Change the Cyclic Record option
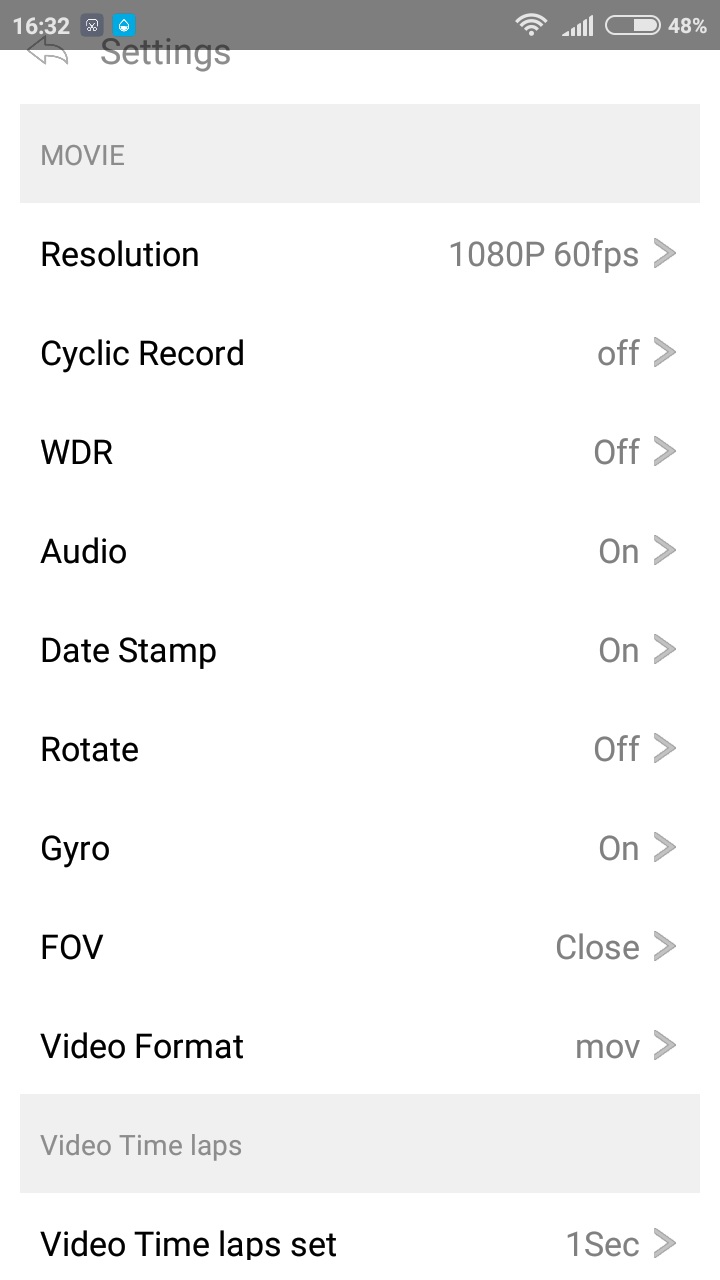The image size is (720, 1280). pos(360,353)
